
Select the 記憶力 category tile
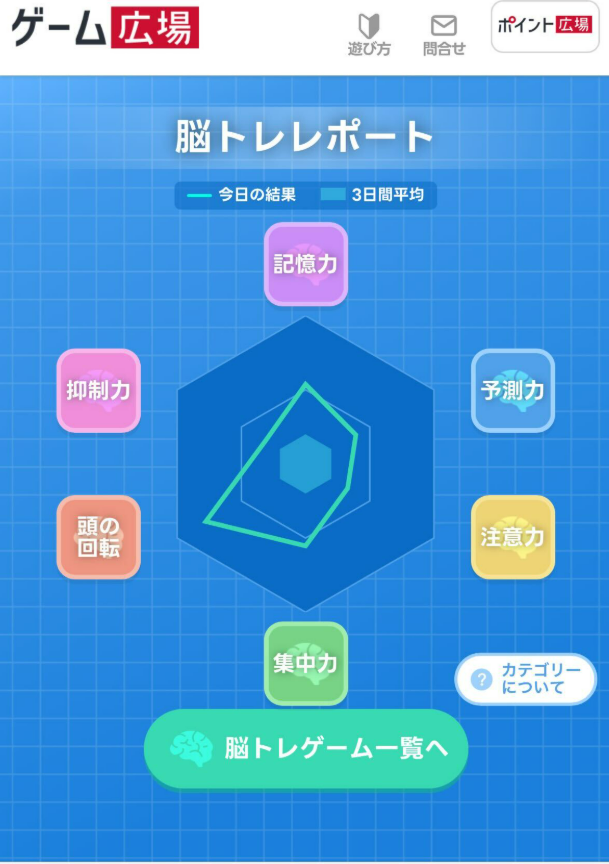(305, 264)
